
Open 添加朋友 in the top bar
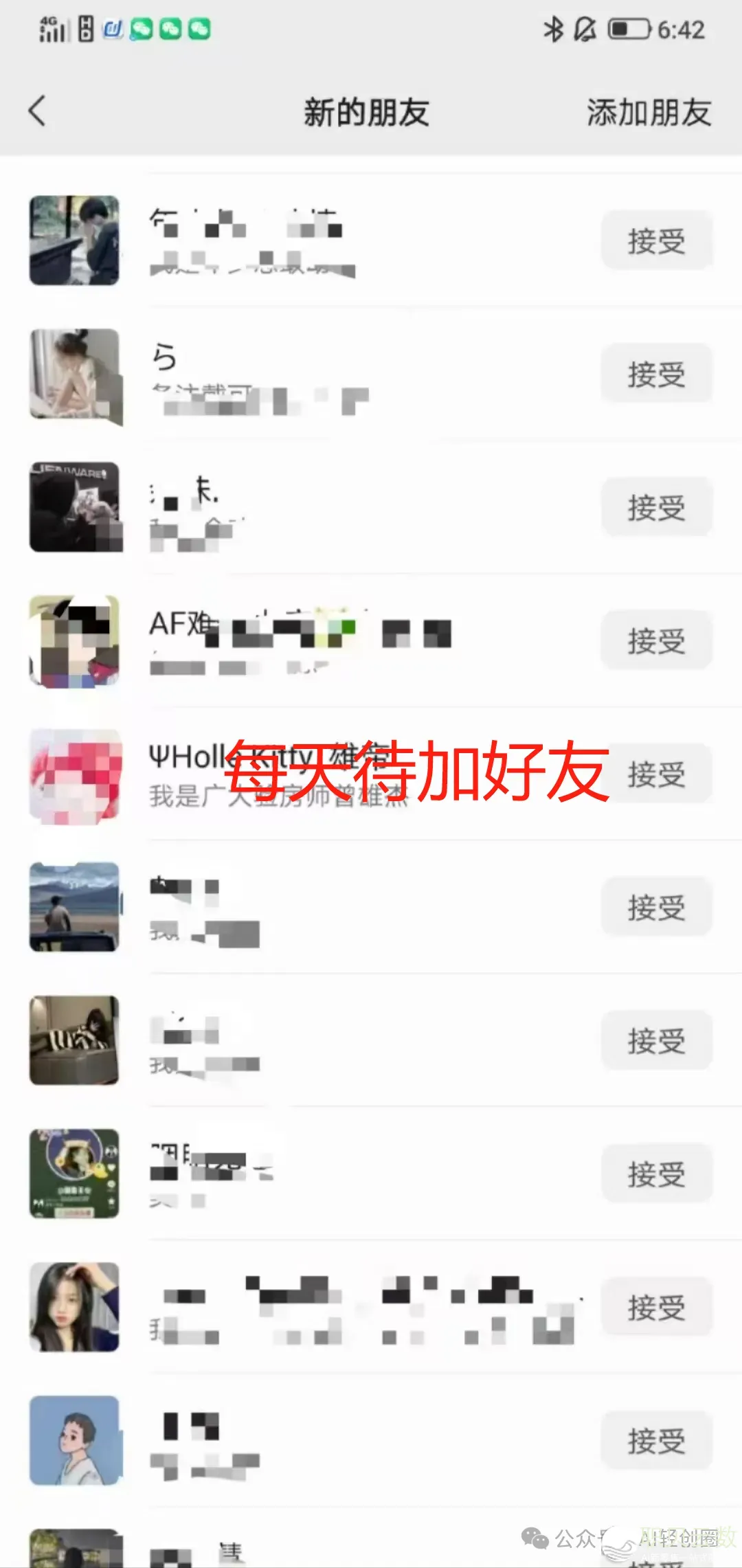(x=649, y=113)
